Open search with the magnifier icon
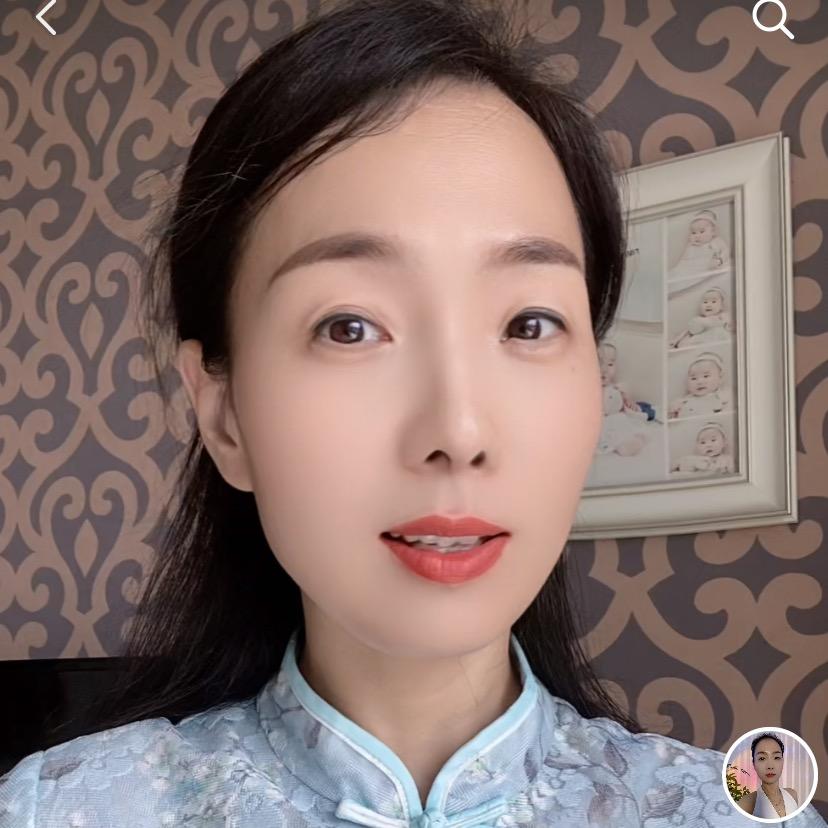The image size is (828, 828). pos(772,18)
